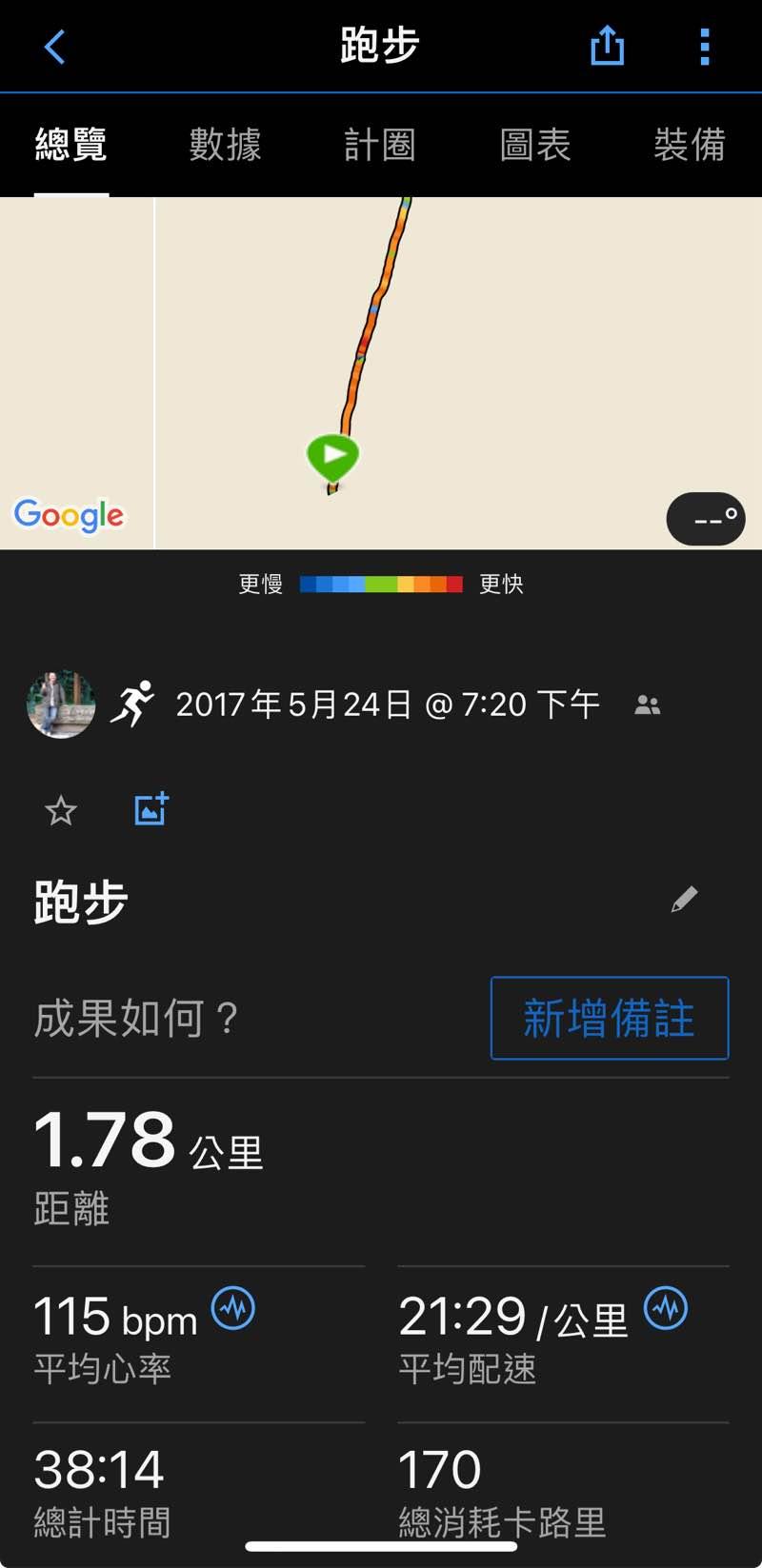Screen dimensions: 762x1568
Task: Go back using the top-left arrow
Action: pos(55,47)
